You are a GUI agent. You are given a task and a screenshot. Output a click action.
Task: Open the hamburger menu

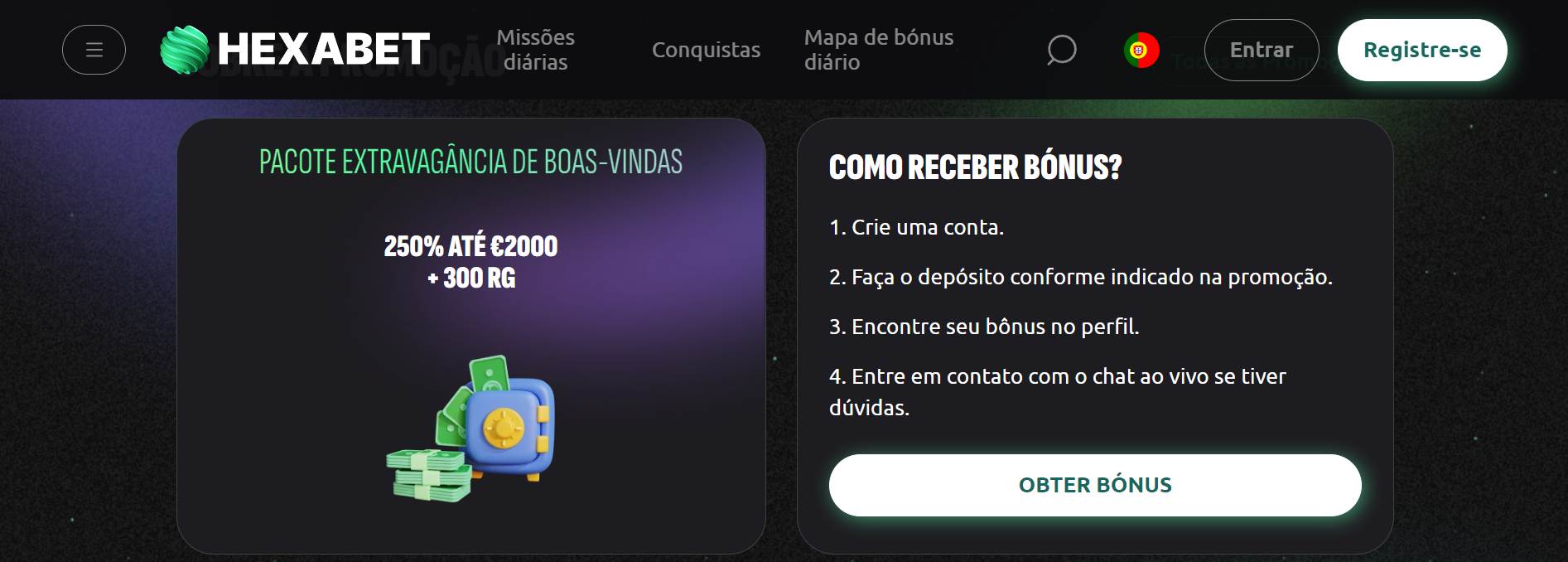pyautogui.click(x=94, y=50)
